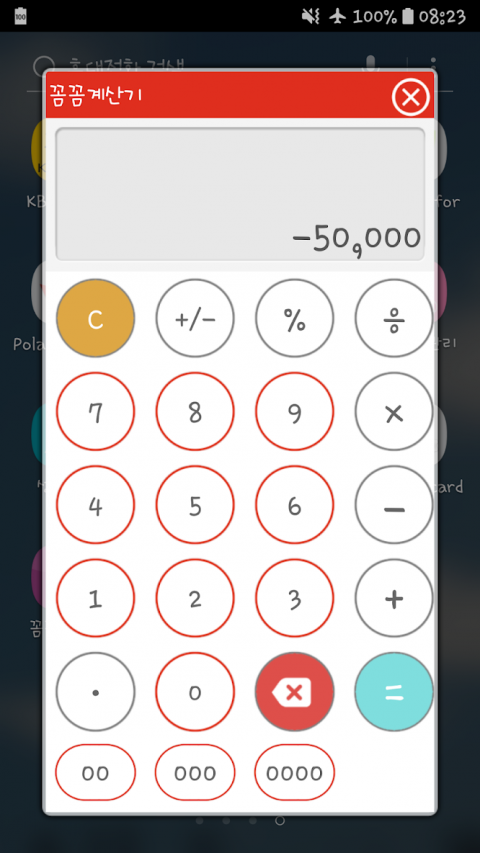The image size is (480, 853).
Task: Enter the digit 9
Action: (x=294, y=412)
